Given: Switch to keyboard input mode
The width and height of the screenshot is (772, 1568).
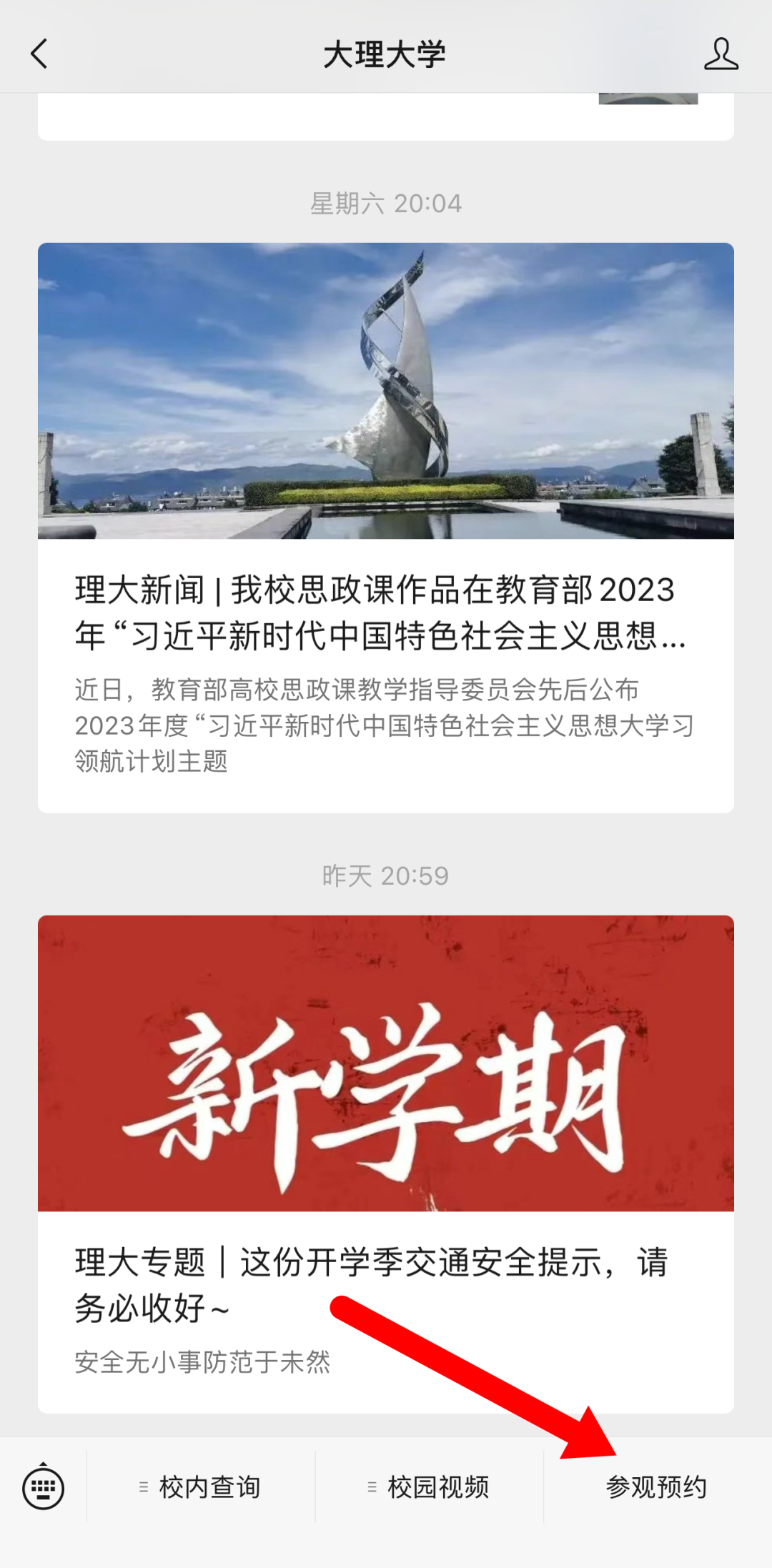Looking at the screenshot, I should 44,1487.
